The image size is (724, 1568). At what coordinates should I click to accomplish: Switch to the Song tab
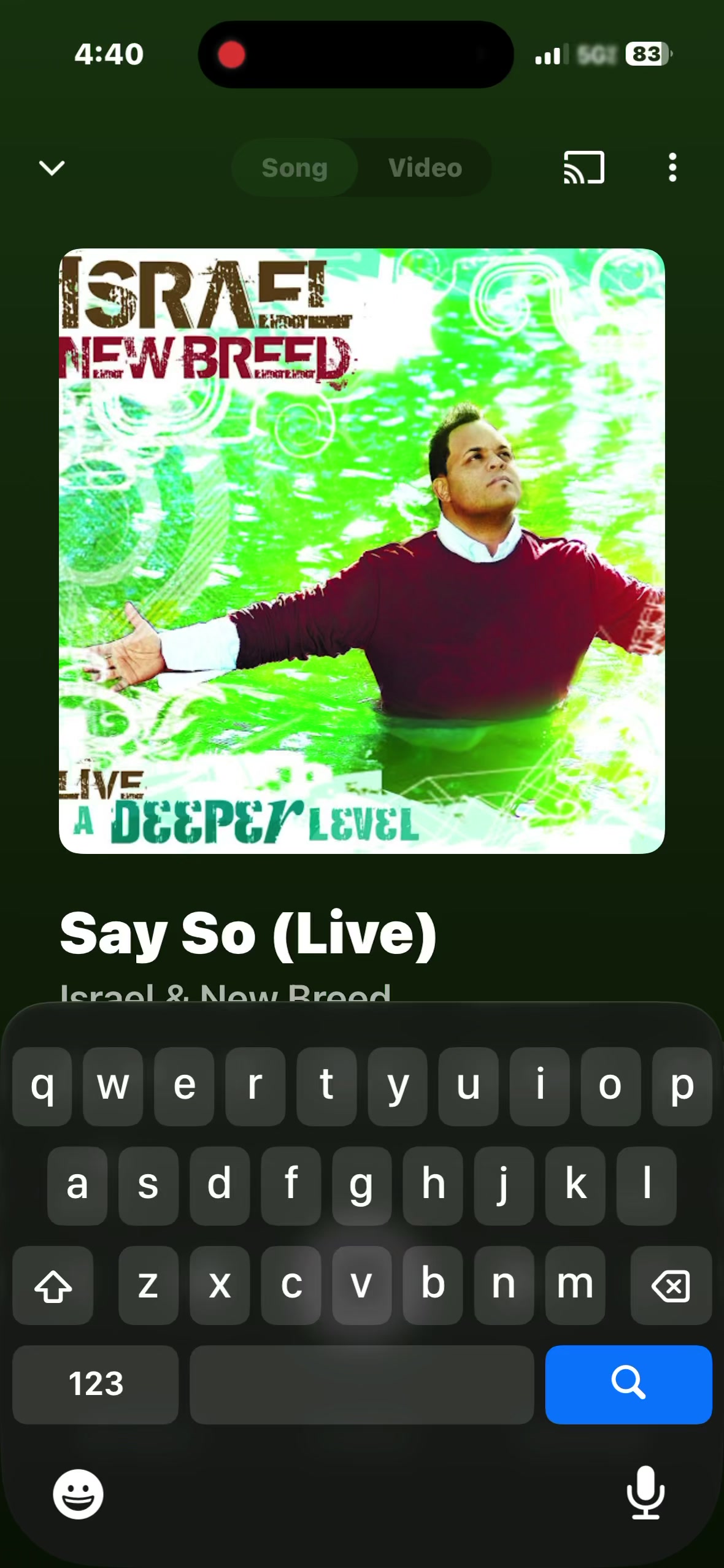coord(295,167)
